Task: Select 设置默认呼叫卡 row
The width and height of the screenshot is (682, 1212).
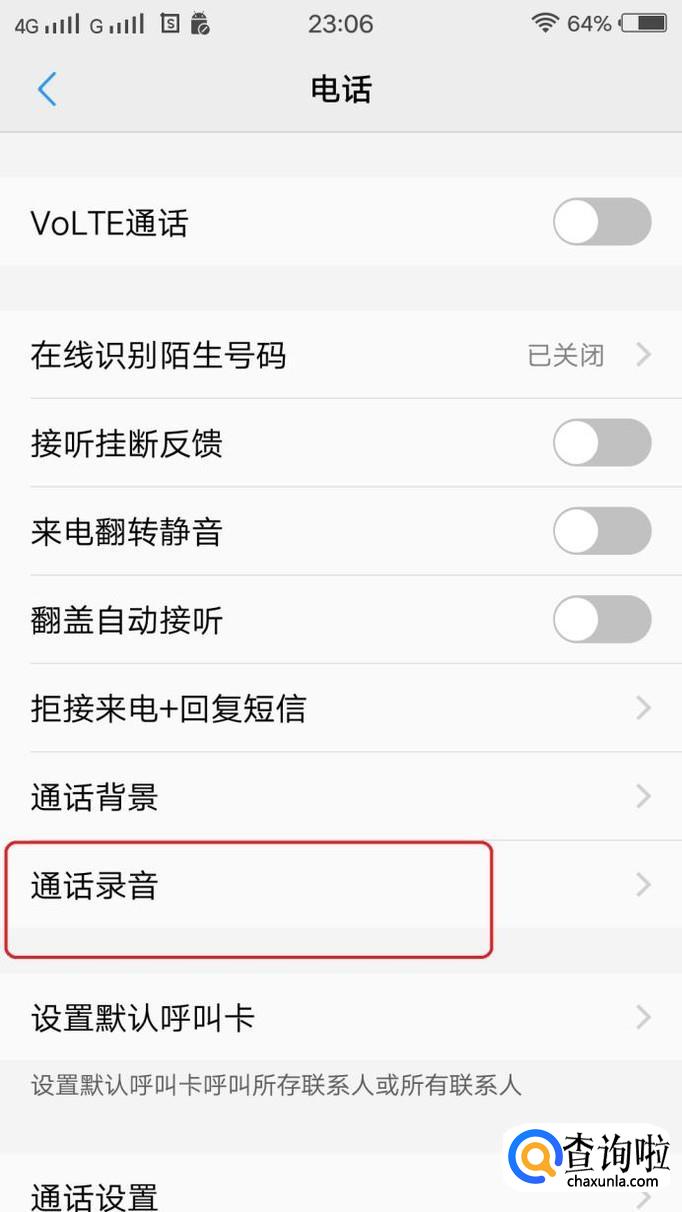Action: [x=341, y=1018]
